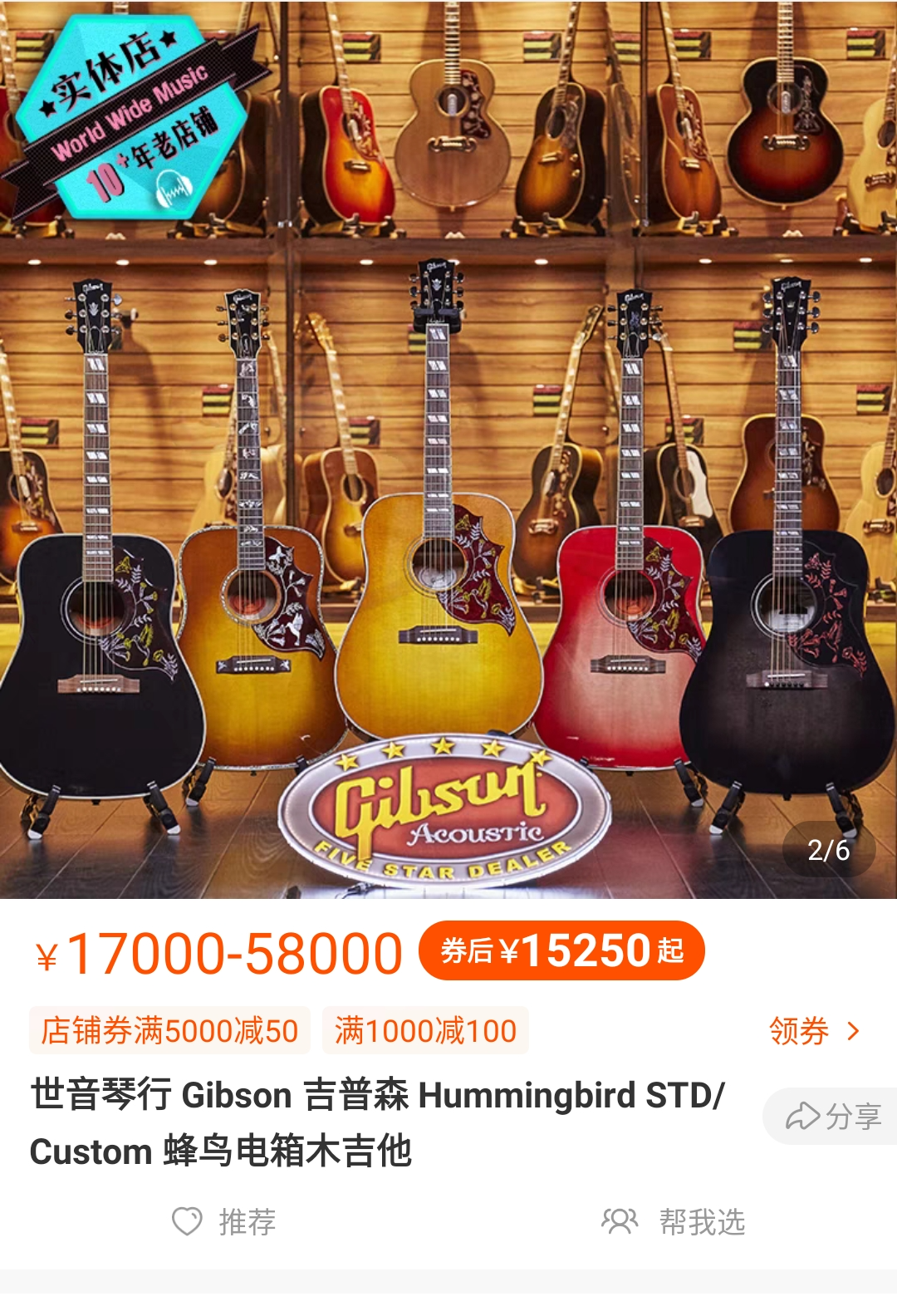
Task: Select the 满1000减100 discount tag
Action: point(425,1031)
